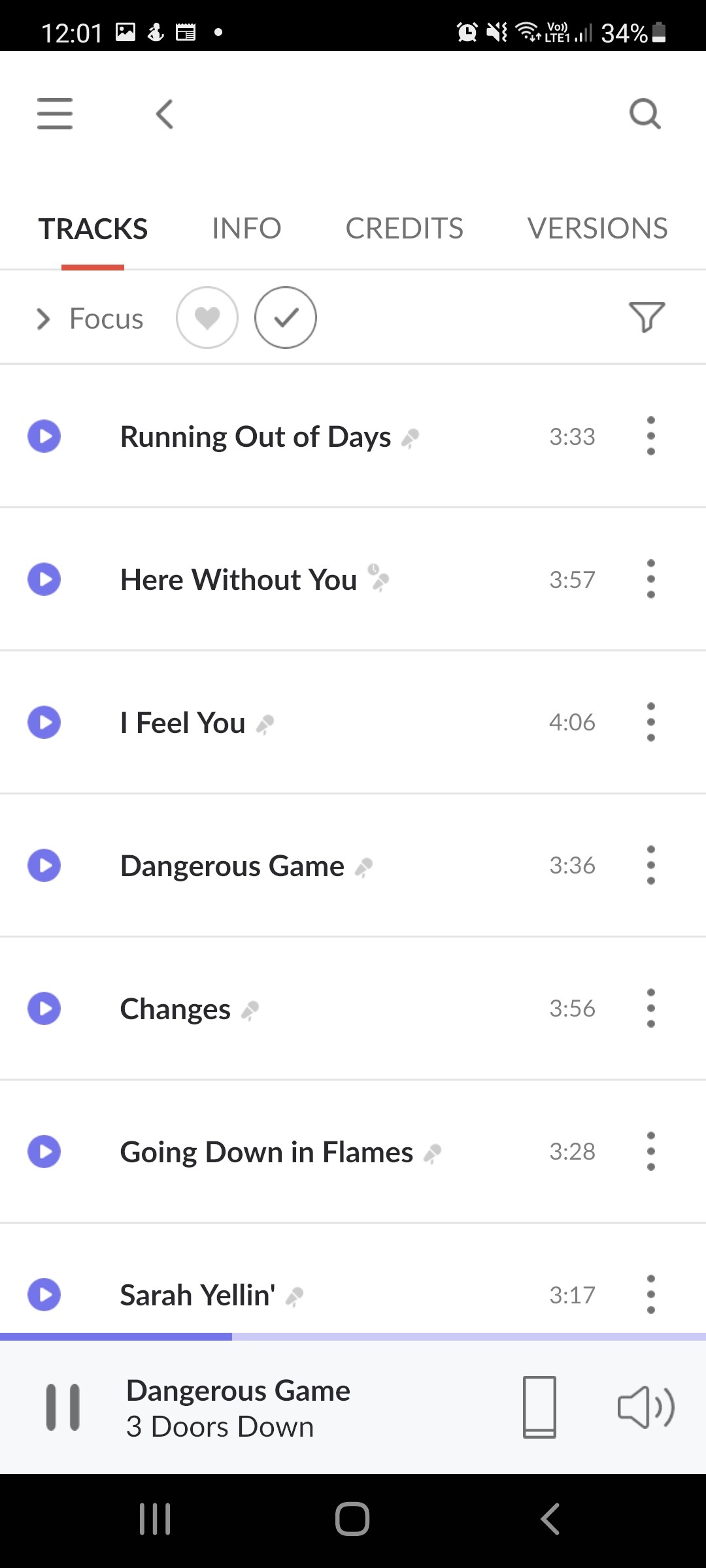Open the Dangerous Game track row
This screenshot has width=706, height=1568.
pyautogui.click(x=353, y=865)
